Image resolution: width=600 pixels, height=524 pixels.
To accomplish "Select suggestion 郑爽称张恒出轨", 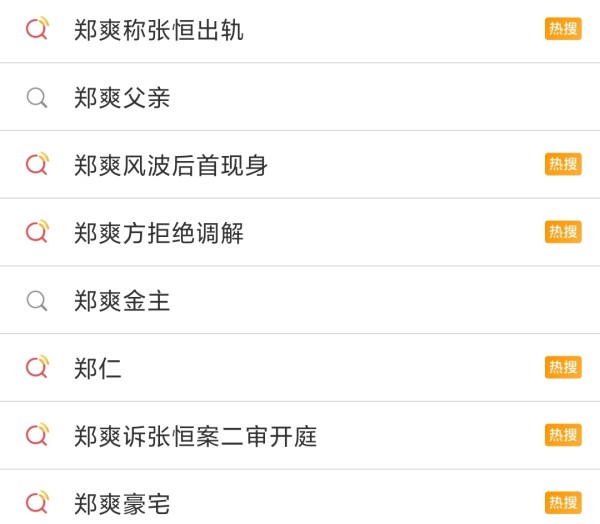I will (159, 30).
